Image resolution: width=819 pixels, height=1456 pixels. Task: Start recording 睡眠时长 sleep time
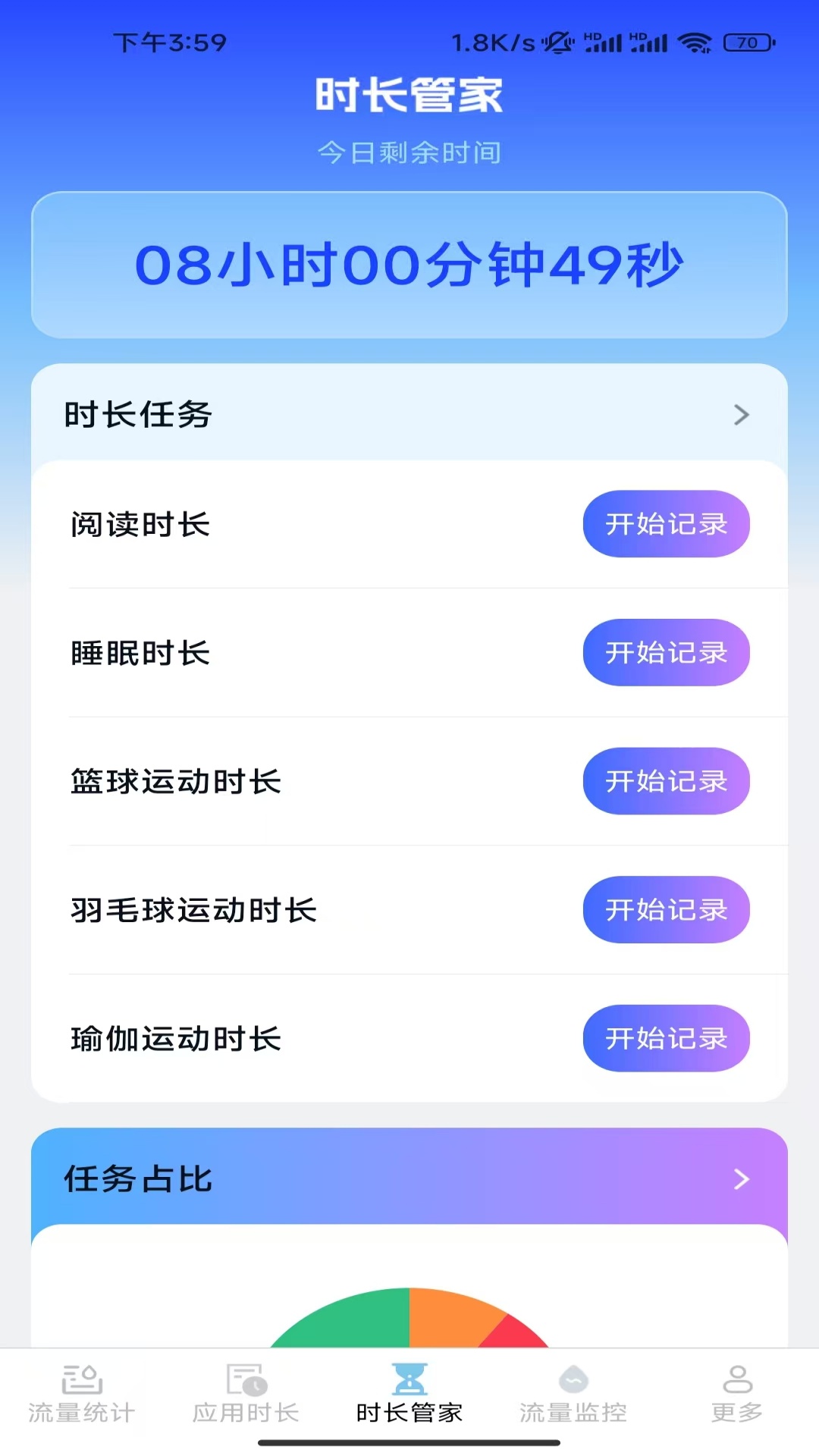(667, 653)
